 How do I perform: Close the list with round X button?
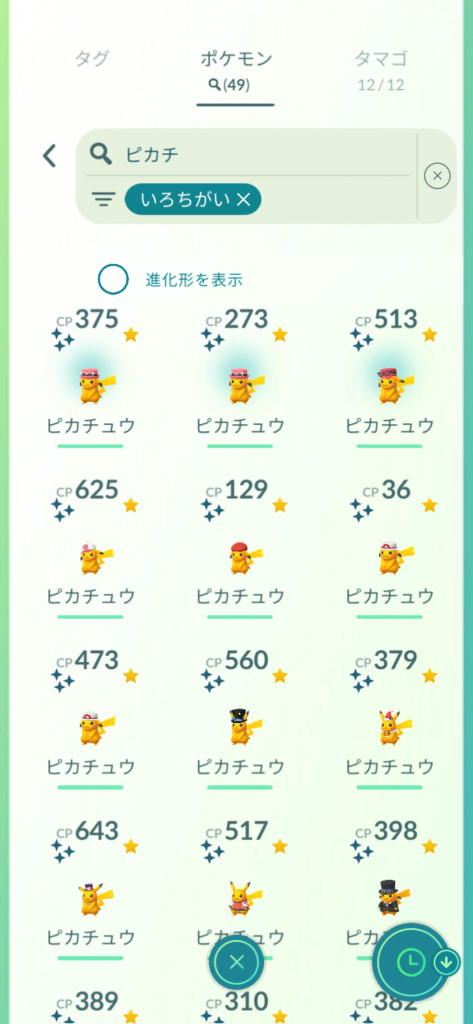236,962
